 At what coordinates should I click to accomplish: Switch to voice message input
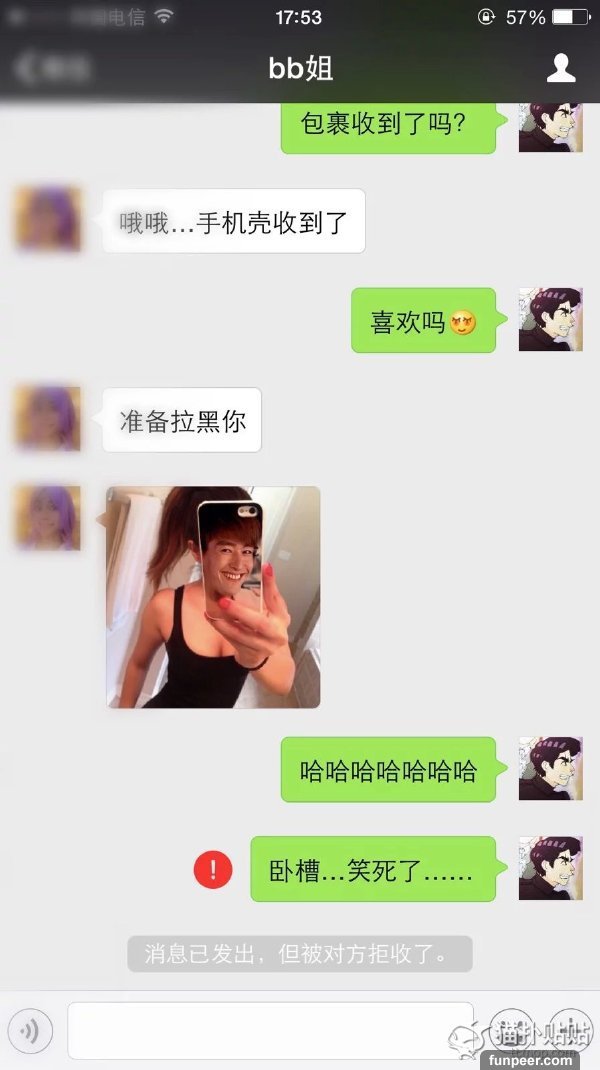[32, 1030]
